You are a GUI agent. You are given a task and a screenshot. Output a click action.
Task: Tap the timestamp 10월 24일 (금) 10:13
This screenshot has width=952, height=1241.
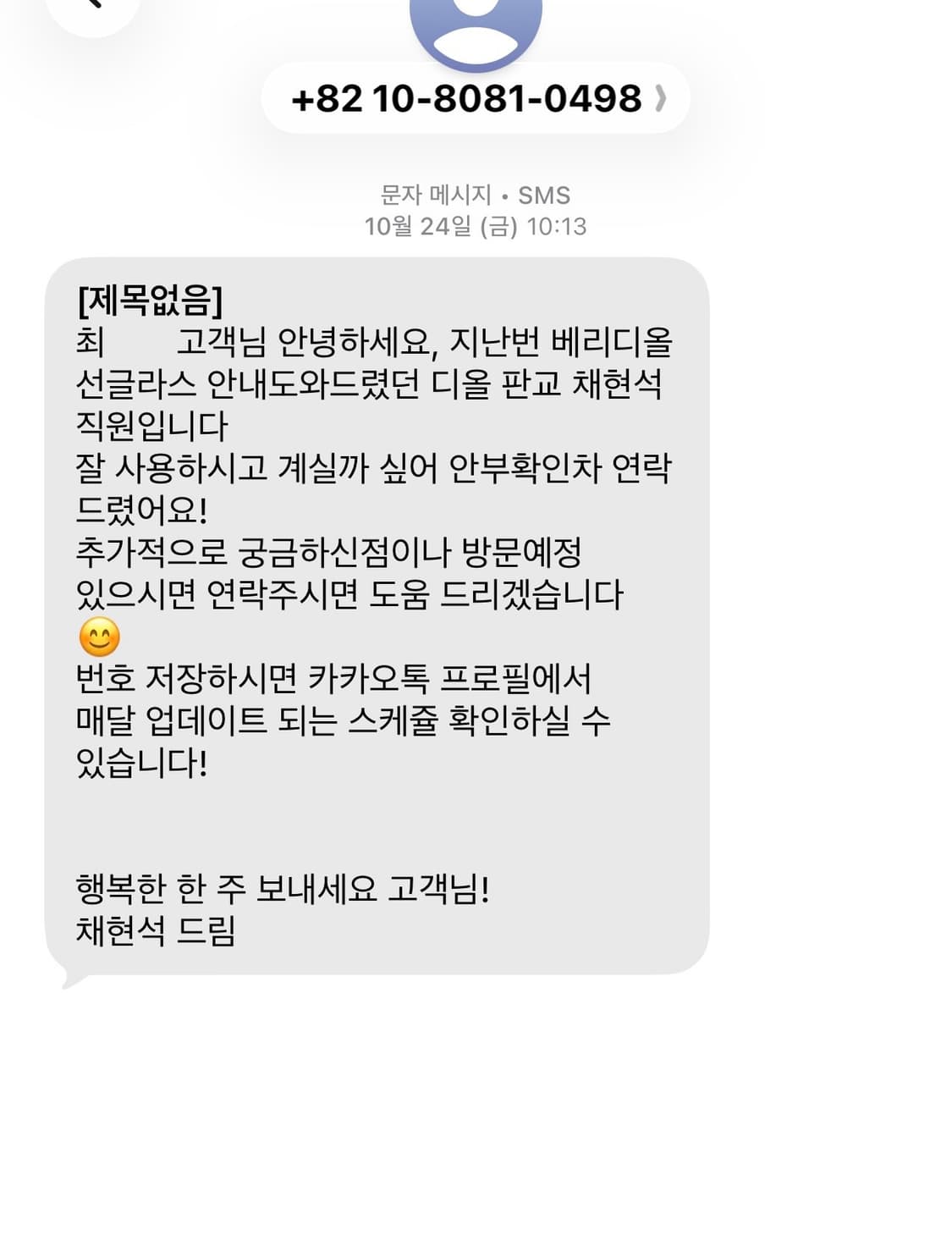coord(476,225)
